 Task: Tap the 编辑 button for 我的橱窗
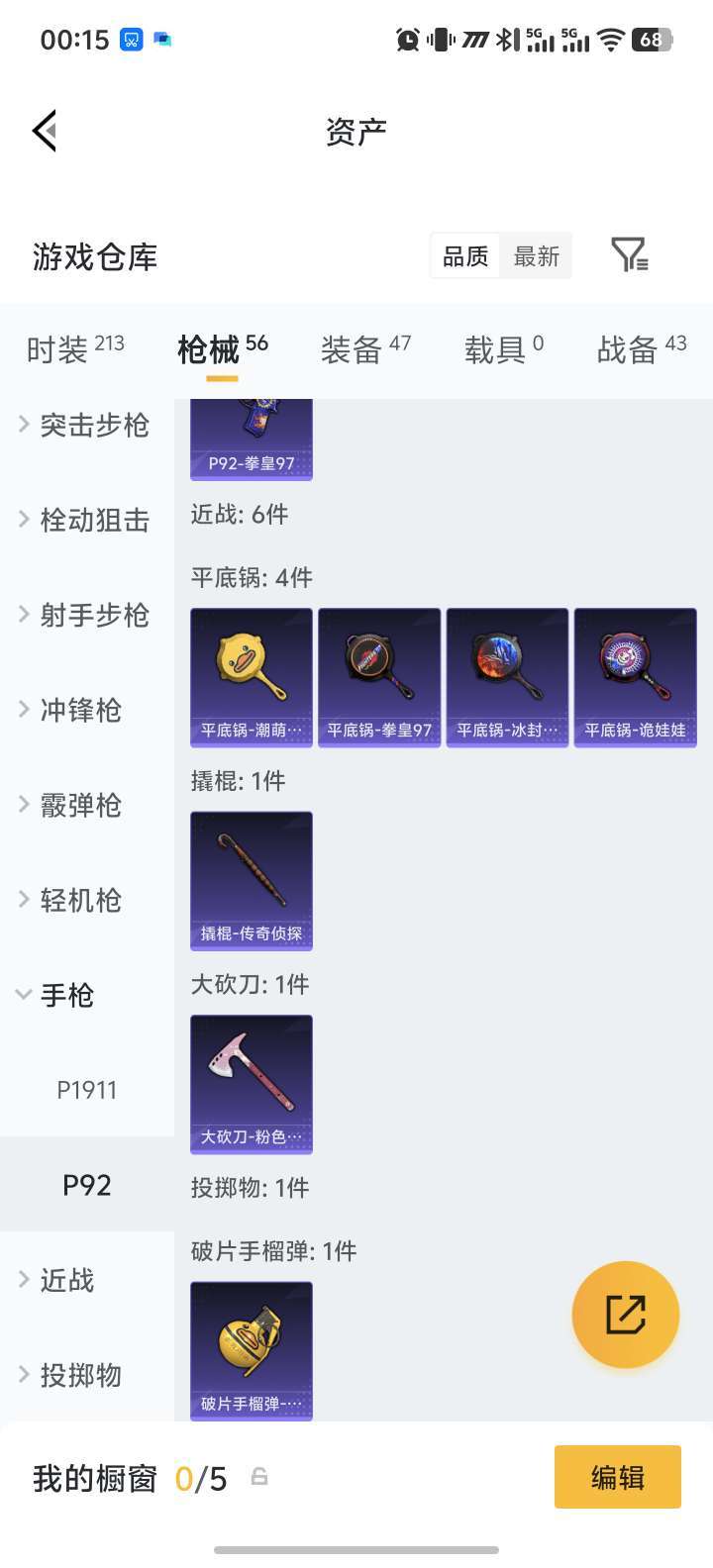(617, 1477)
